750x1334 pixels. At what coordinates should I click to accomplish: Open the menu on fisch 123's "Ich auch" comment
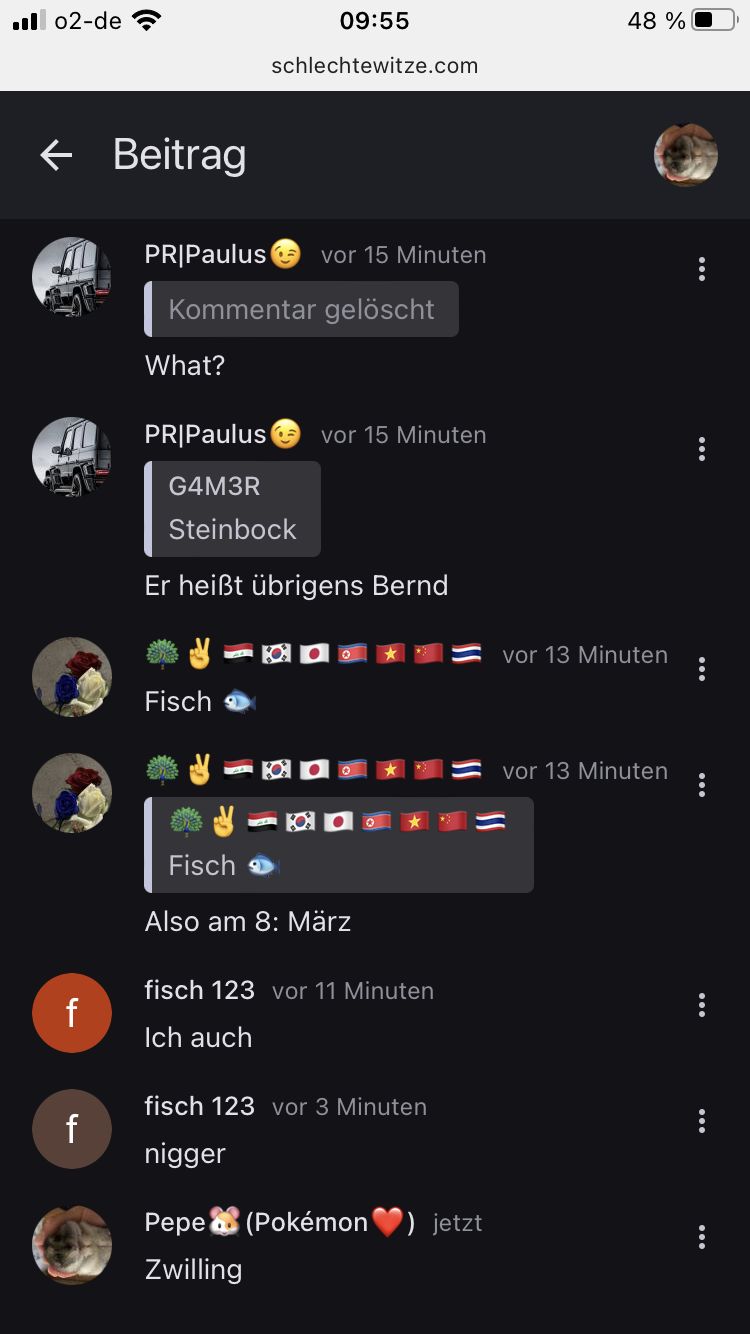(x=702, y=1005)
